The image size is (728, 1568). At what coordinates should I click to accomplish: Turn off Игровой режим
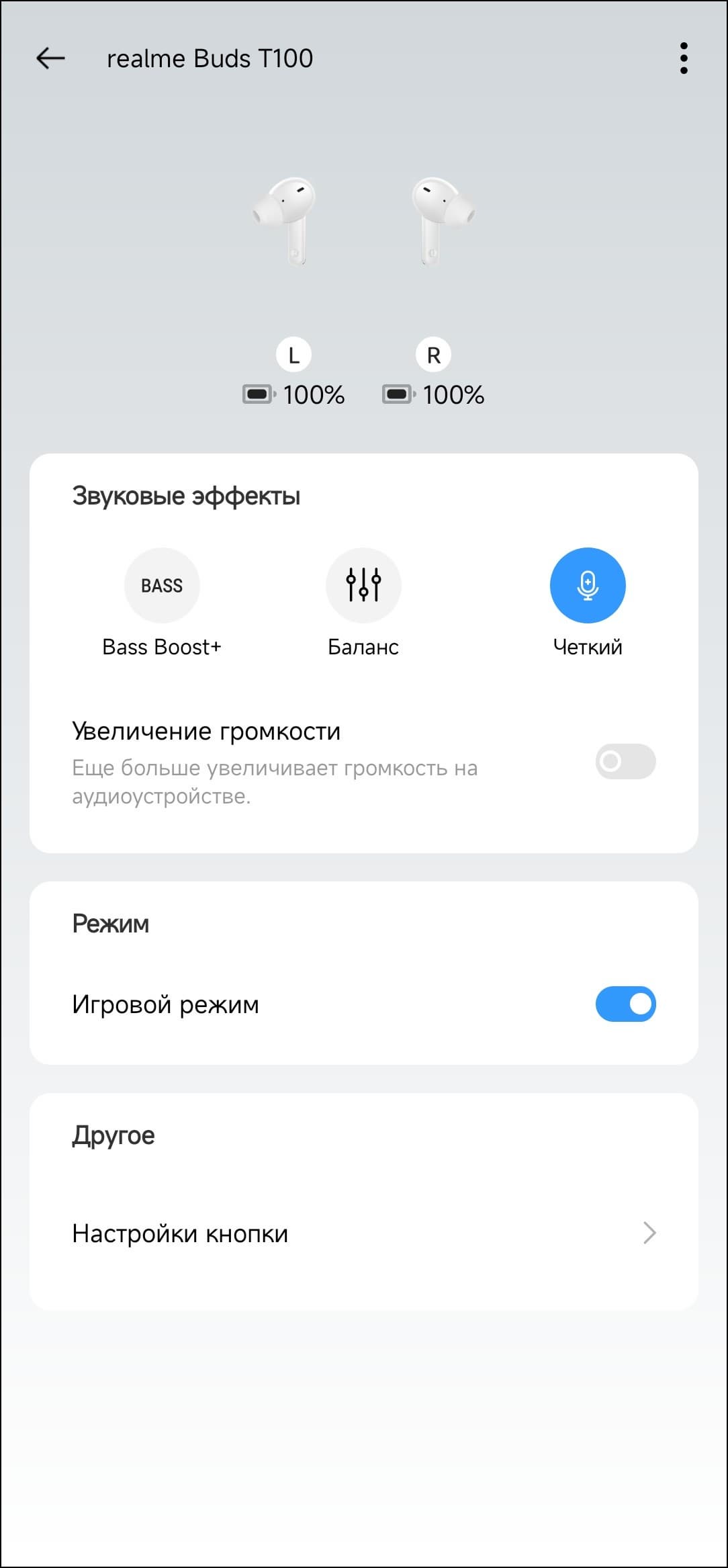click(x=625, y=1004)
